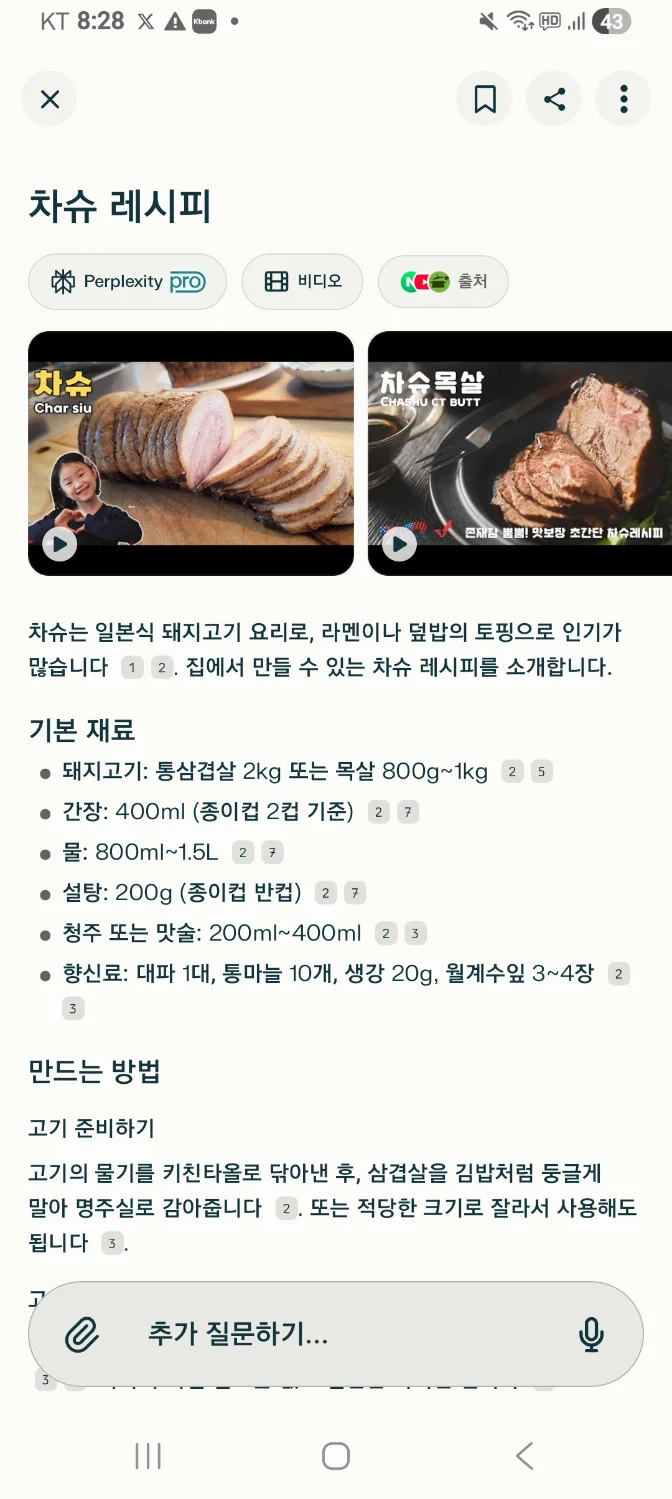Select the Perplexity Pro chip
Screen dimensions: 672x1499
(127, 282)
